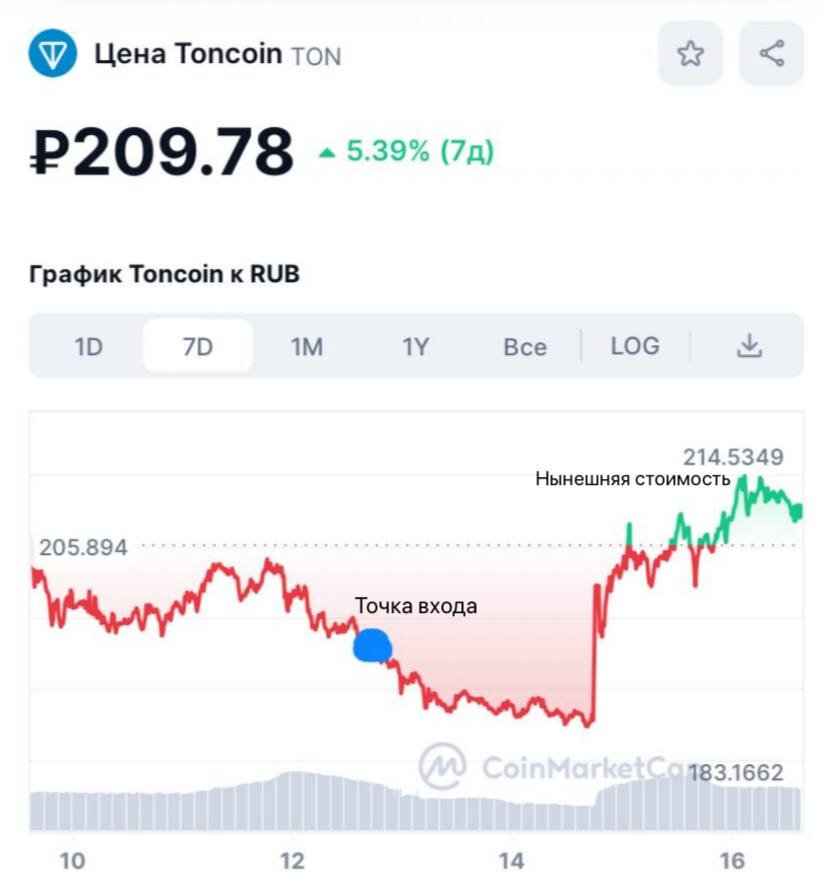Viewport: 827px width, 883px height.
Task: Toggle LOG scale on chart
Action: point(635,346)
